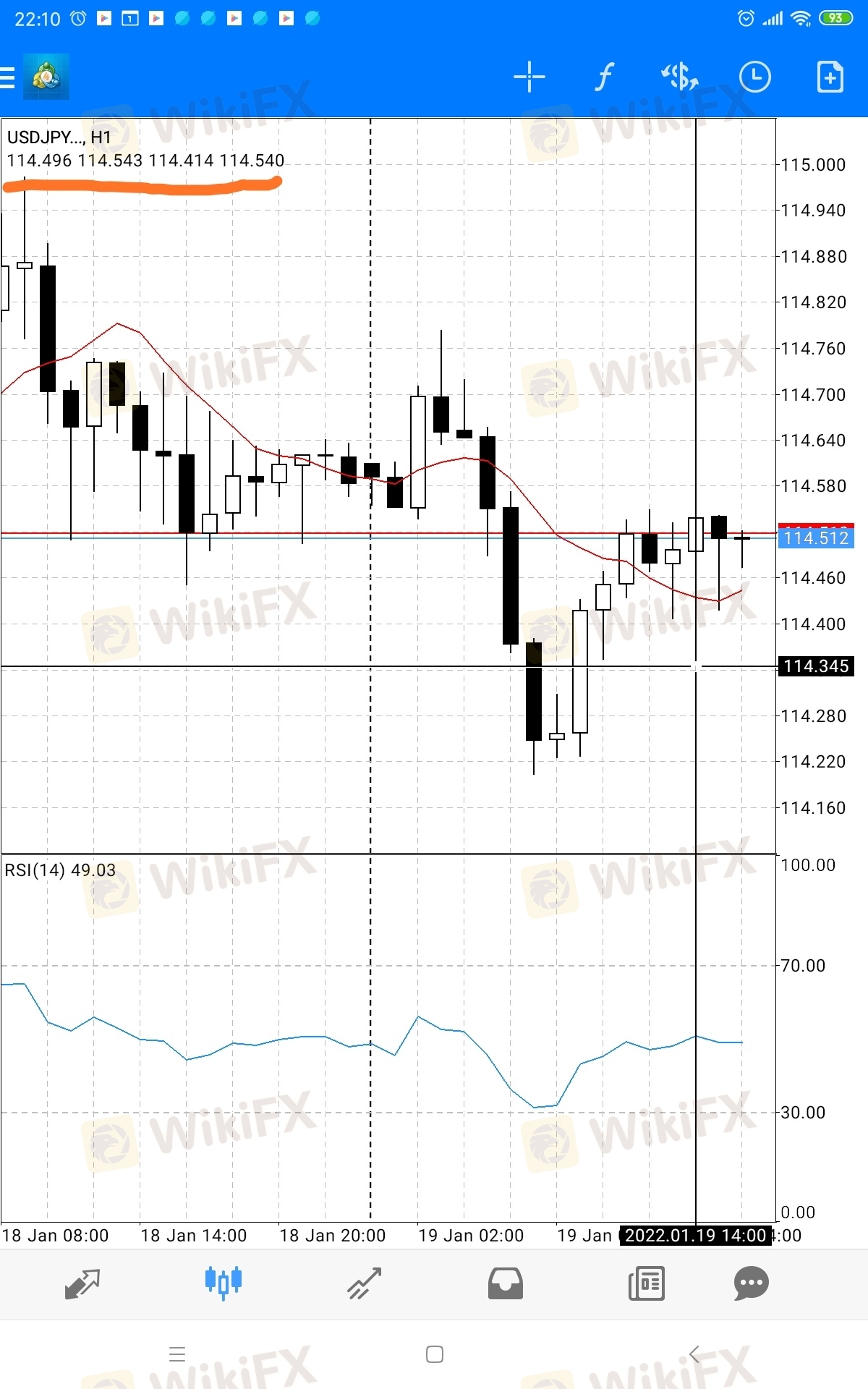Image resolution: width=868 pixels, height=1389 pixels.
Task: Change the currency symbol
Action: pos(680,77)
